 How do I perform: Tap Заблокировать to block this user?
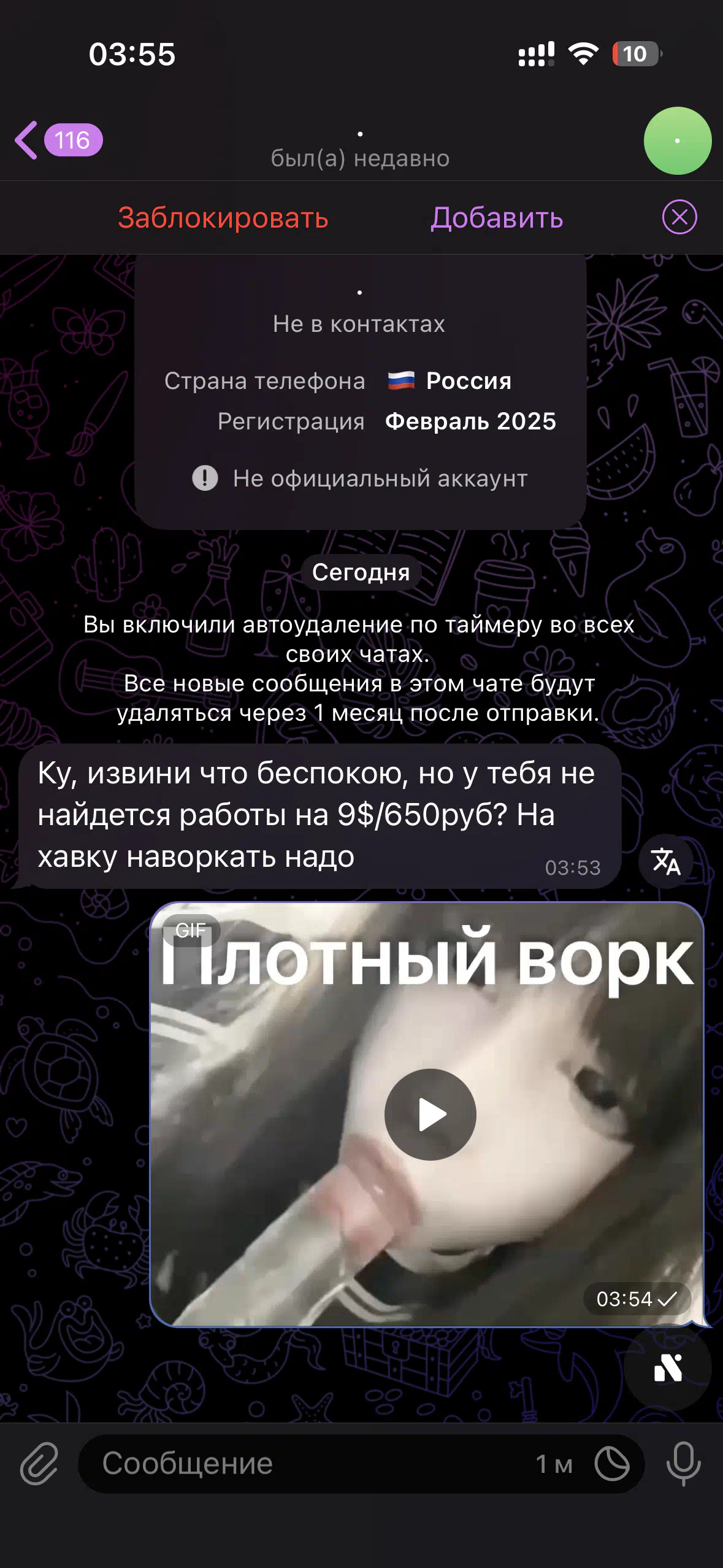pyautogui.click(x=223, y=218)
